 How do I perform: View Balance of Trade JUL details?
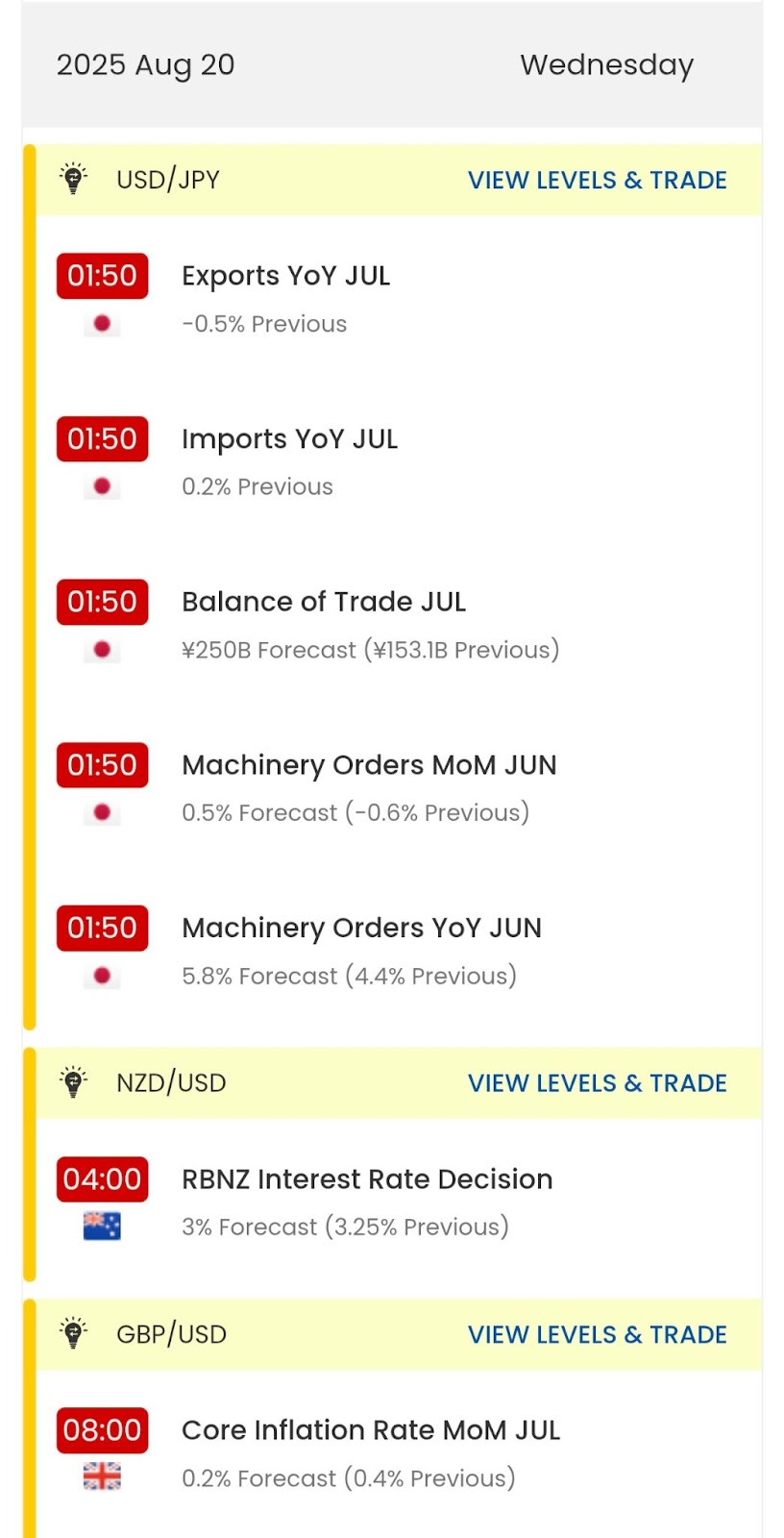click(x=324, y=602)
